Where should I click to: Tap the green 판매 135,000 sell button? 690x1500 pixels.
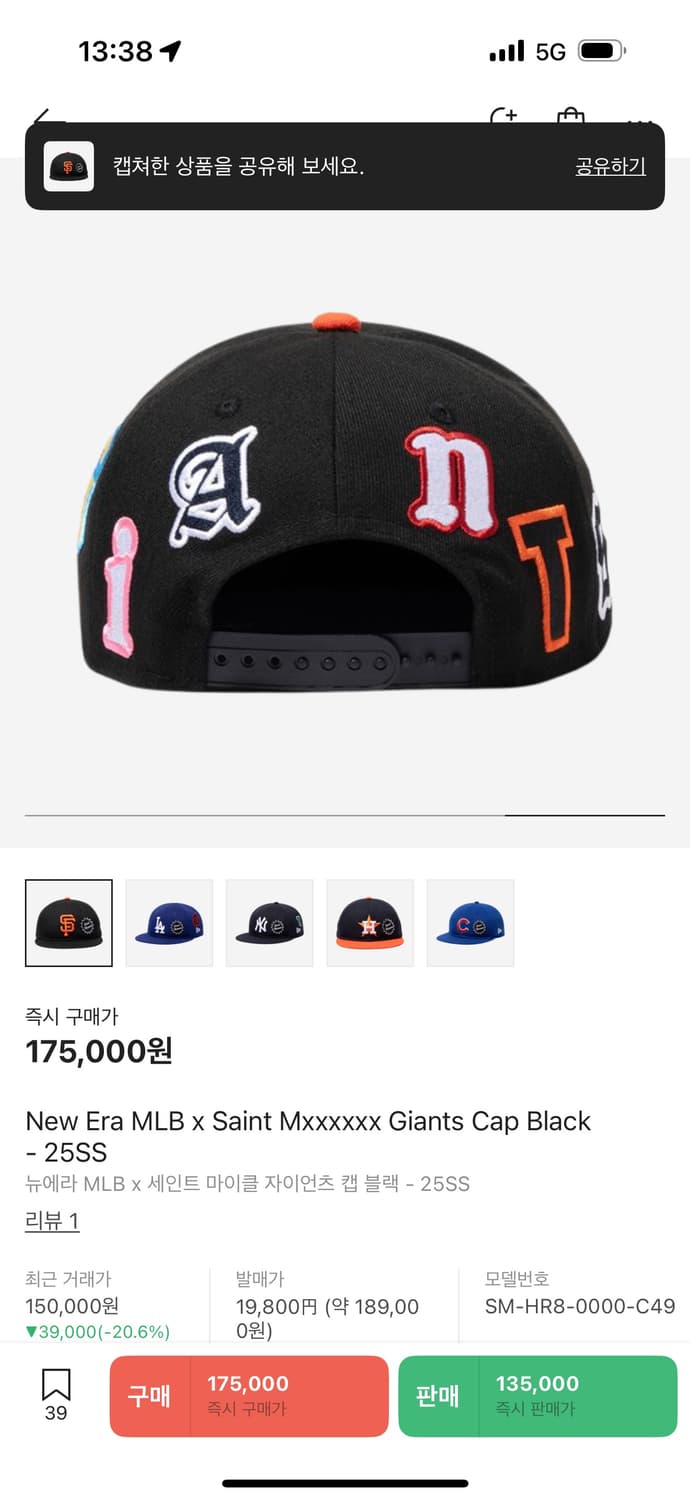pyautogui.click(x=538, y=1396)
